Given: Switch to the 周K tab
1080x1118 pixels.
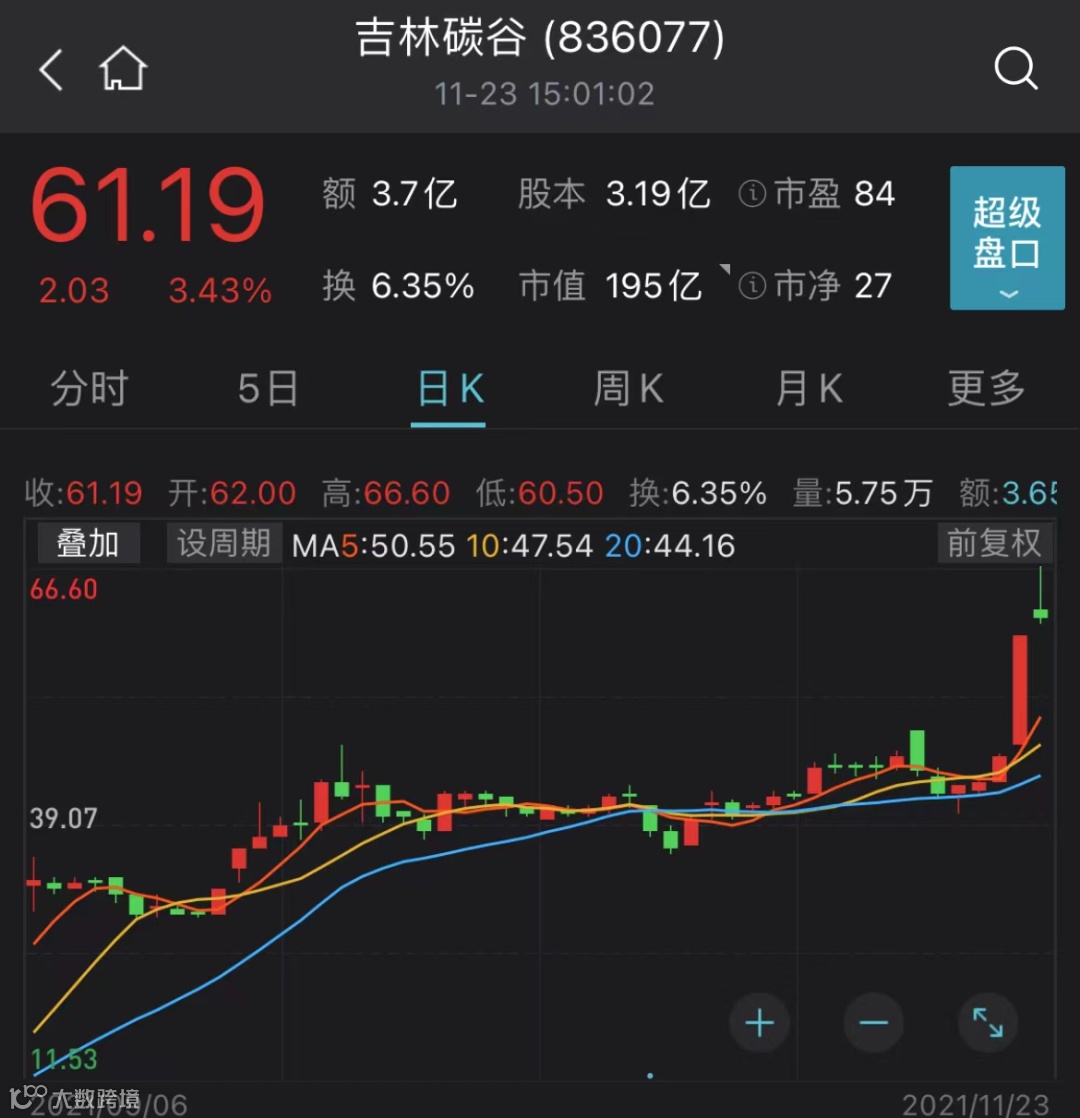Looking at the screenshot, I should [628, 388].
